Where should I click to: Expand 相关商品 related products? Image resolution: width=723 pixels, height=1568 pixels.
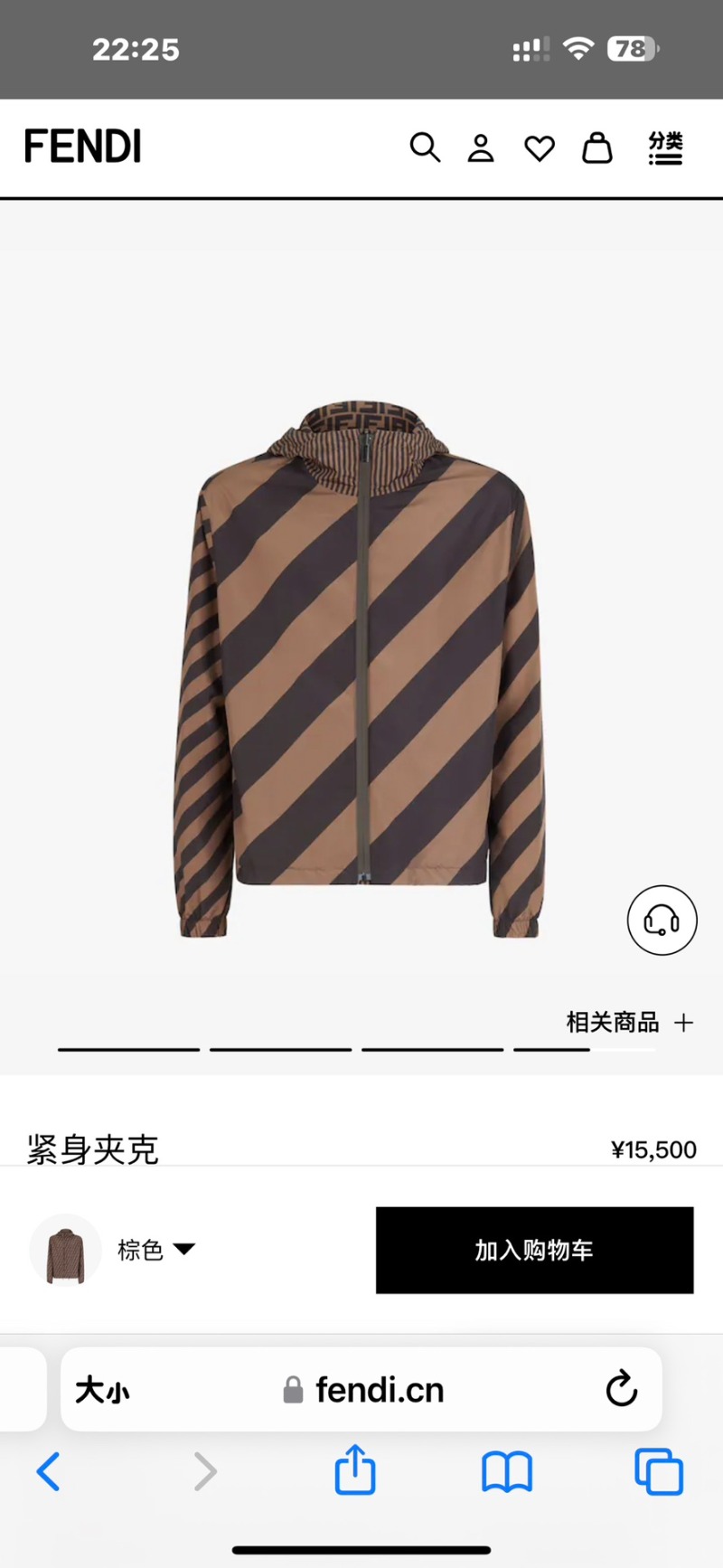click(630, 1023)
